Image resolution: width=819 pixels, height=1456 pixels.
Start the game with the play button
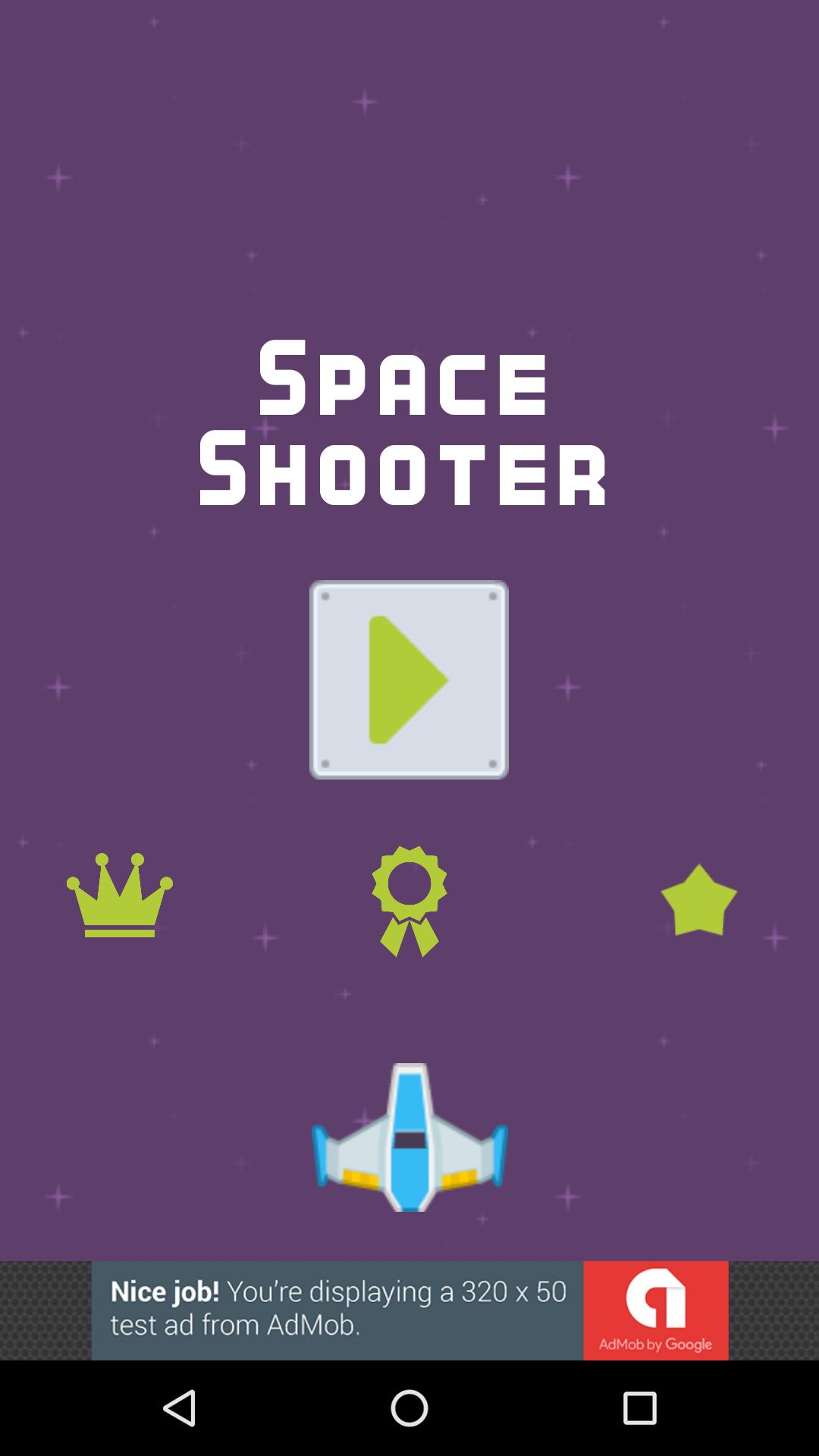pos(409,679)
